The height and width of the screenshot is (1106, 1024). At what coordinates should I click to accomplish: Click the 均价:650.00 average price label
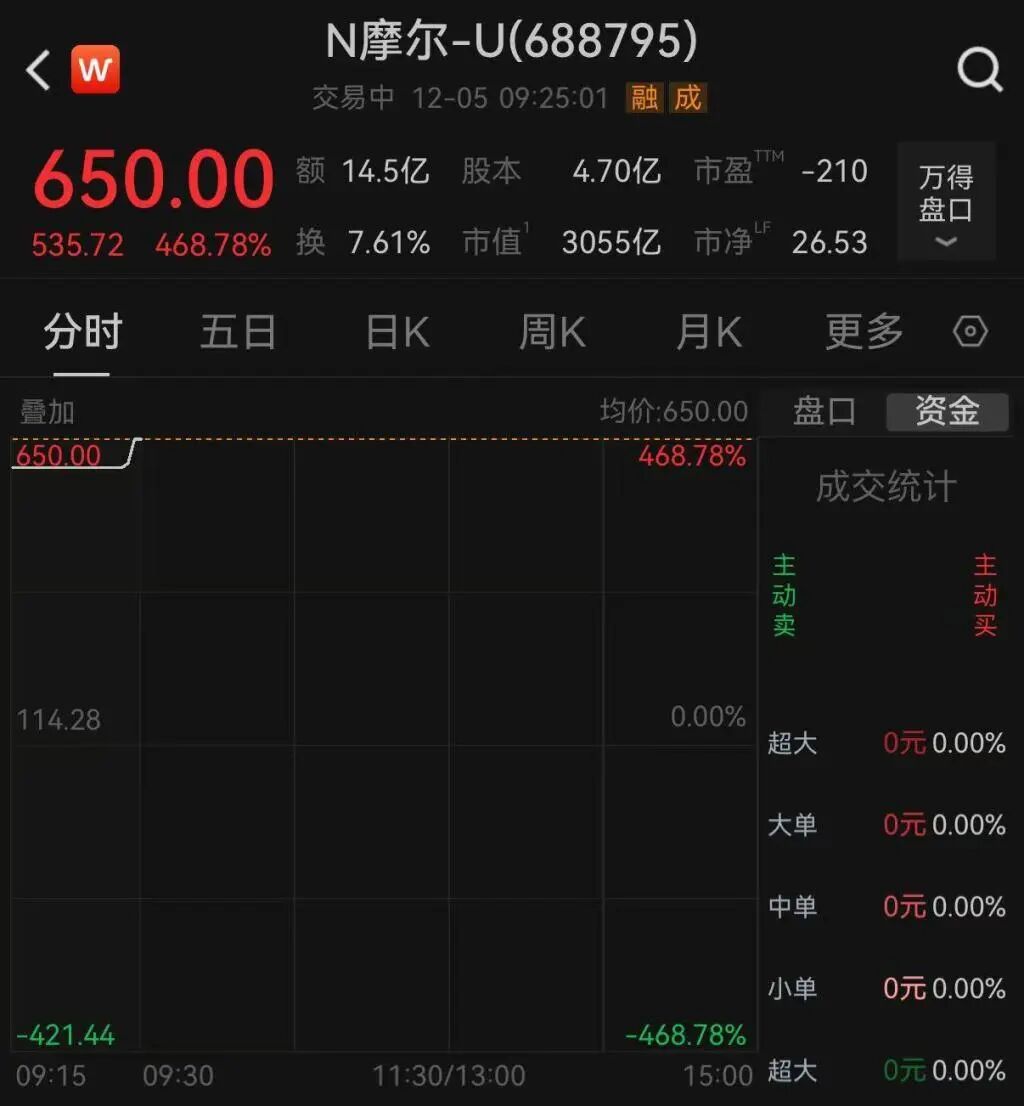[x=672, y=411]
